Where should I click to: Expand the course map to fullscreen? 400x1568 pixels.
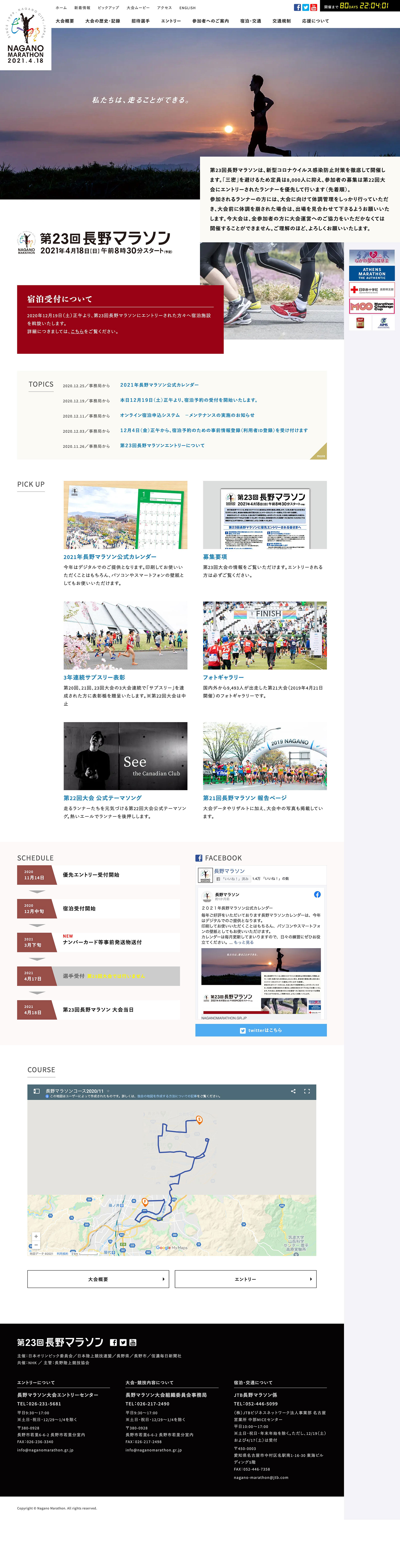click(307, 1091)
